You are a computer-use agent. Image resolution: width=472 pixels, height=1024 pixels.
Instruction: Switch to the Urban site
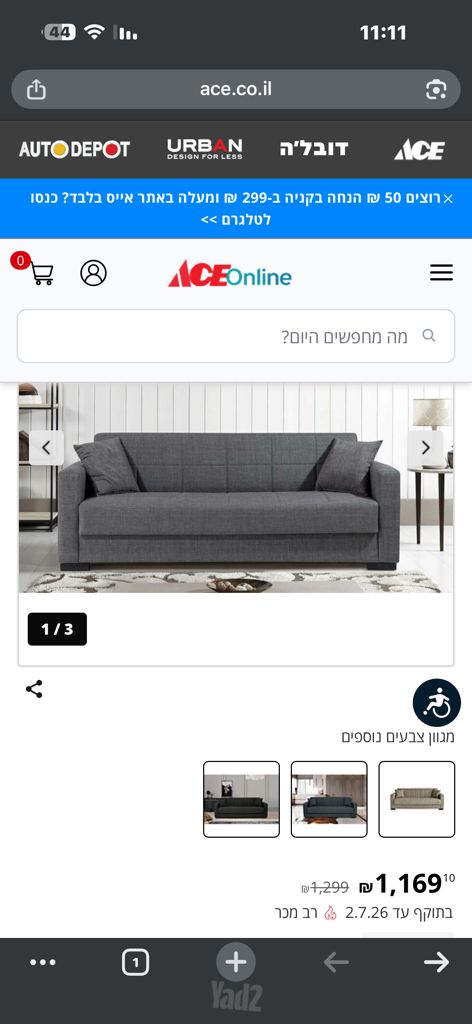[x=204, y=149]
